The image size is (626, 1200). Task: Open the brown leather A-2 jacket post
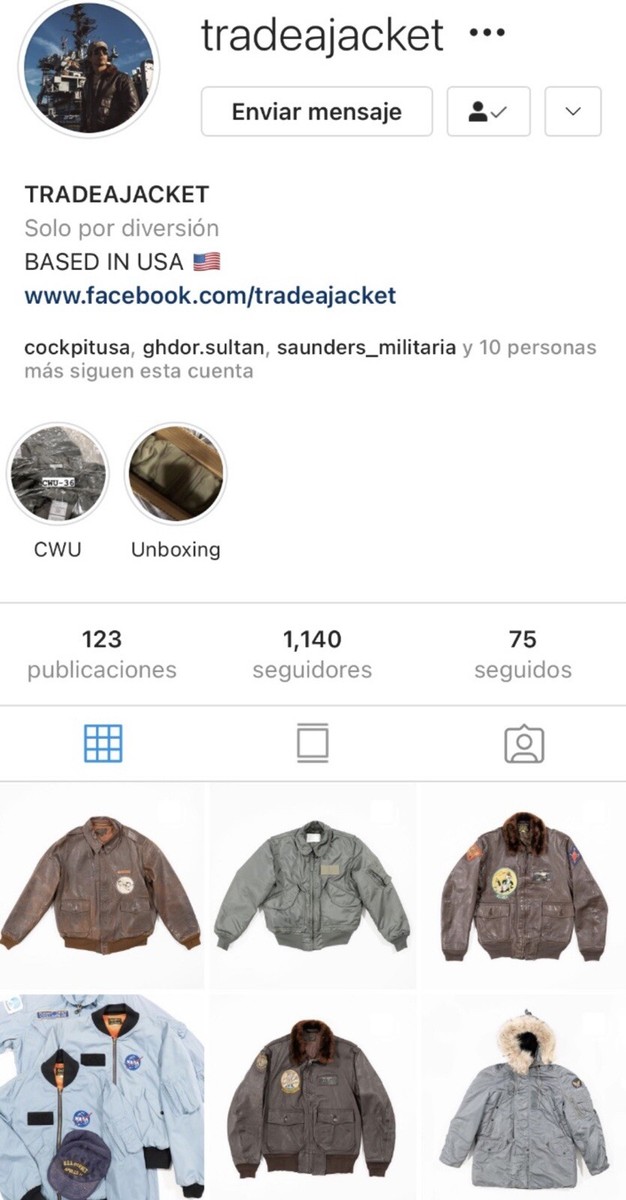[x=101, y=885]
